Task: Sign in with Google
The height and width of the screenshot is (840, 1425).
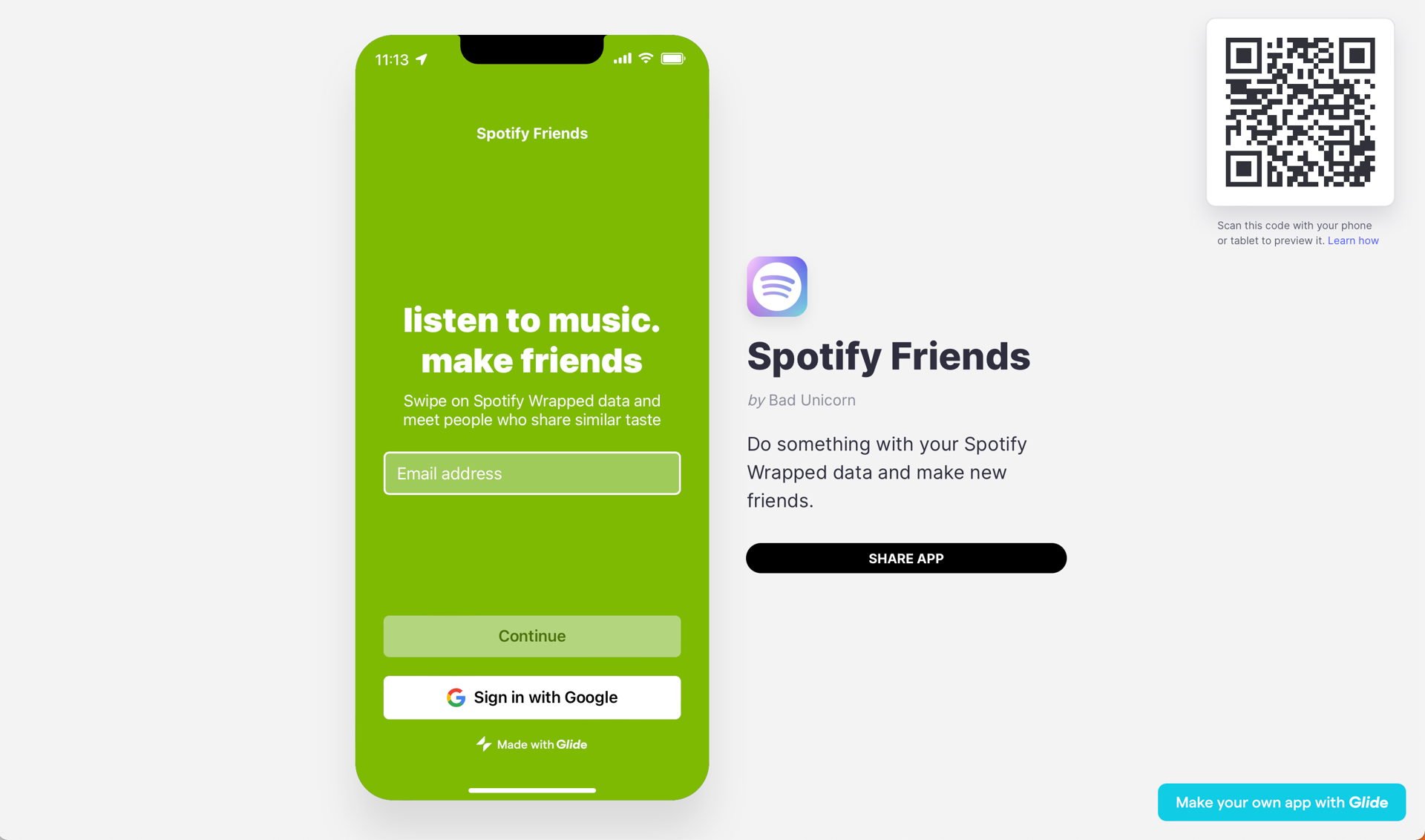Action: click(x=531, y=698)
